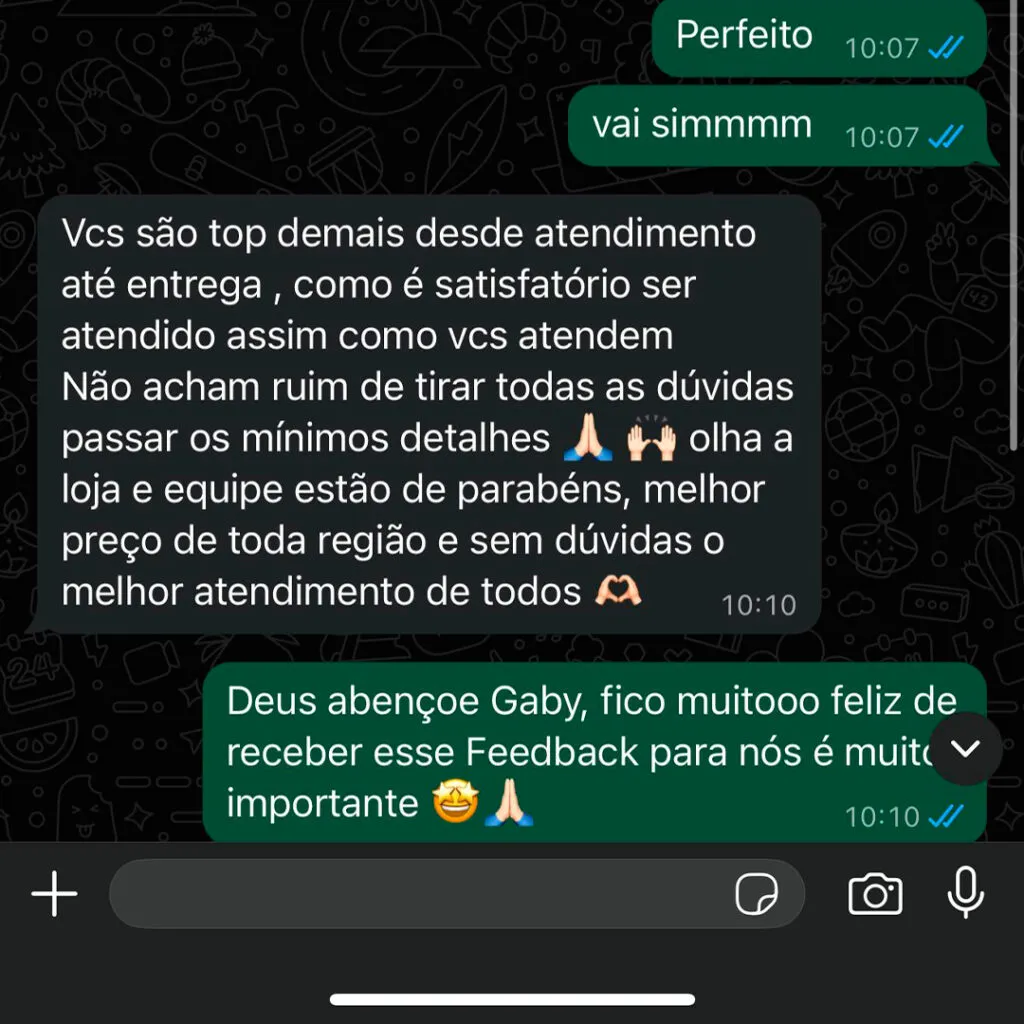This screenshot has height=1024, width=1024.
Task: Focus the message text field
Action: tap(420, 893)
